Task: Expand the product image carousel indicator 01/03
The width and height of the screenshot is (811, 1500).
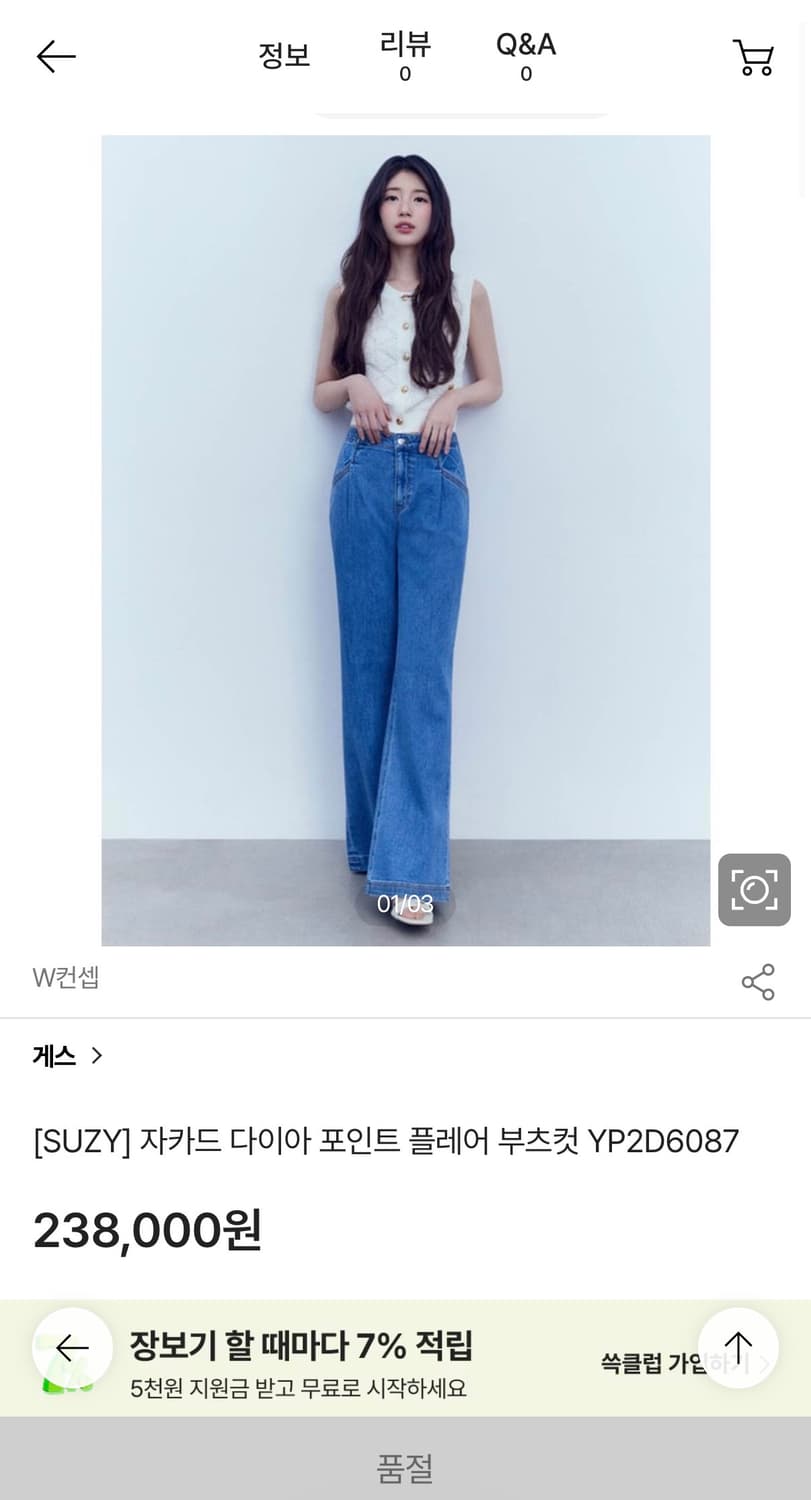Action: (405, 903)
